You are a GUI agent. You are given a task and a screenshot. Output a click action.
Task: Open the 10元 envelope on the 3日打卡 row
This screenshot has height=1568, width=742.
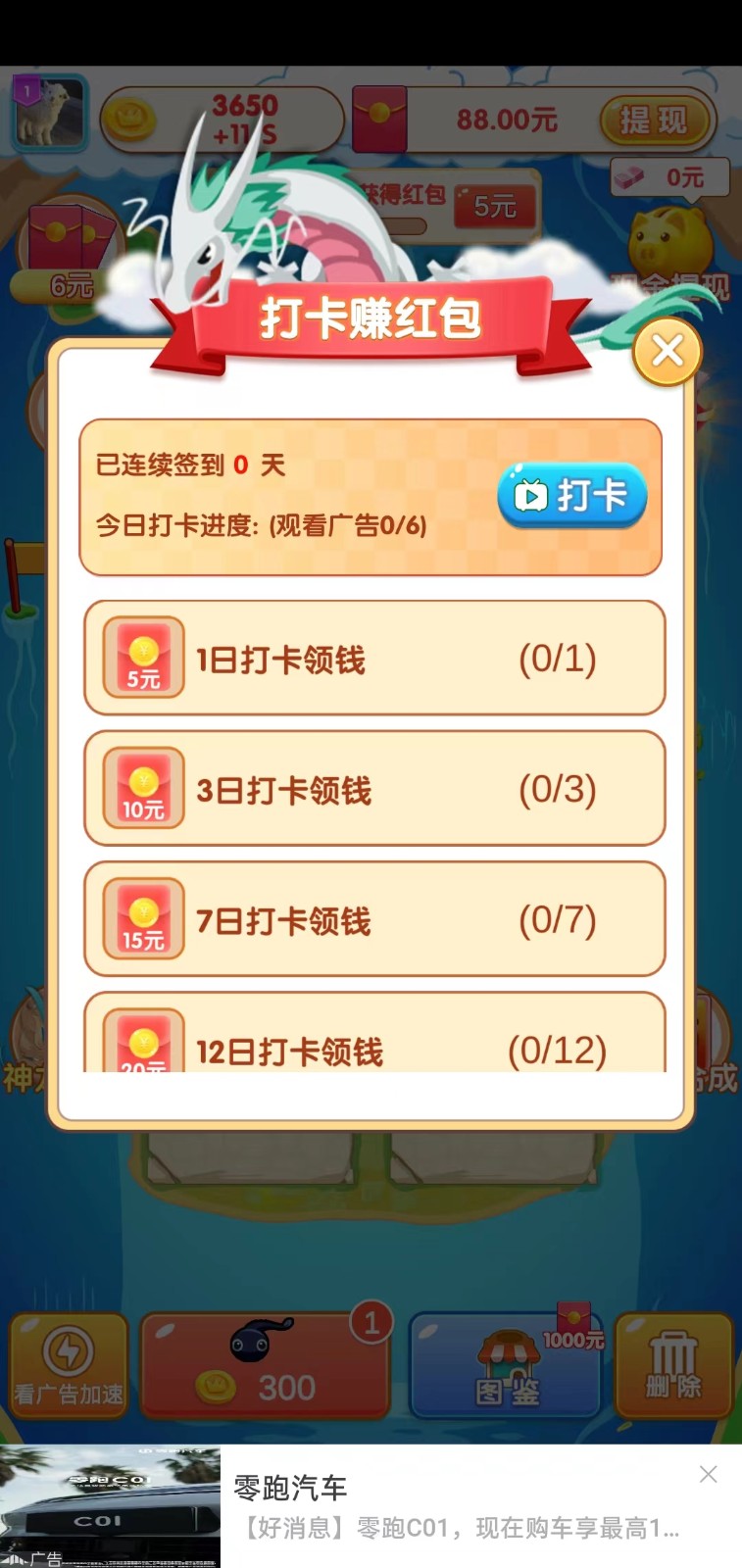[x=141, y=788]
